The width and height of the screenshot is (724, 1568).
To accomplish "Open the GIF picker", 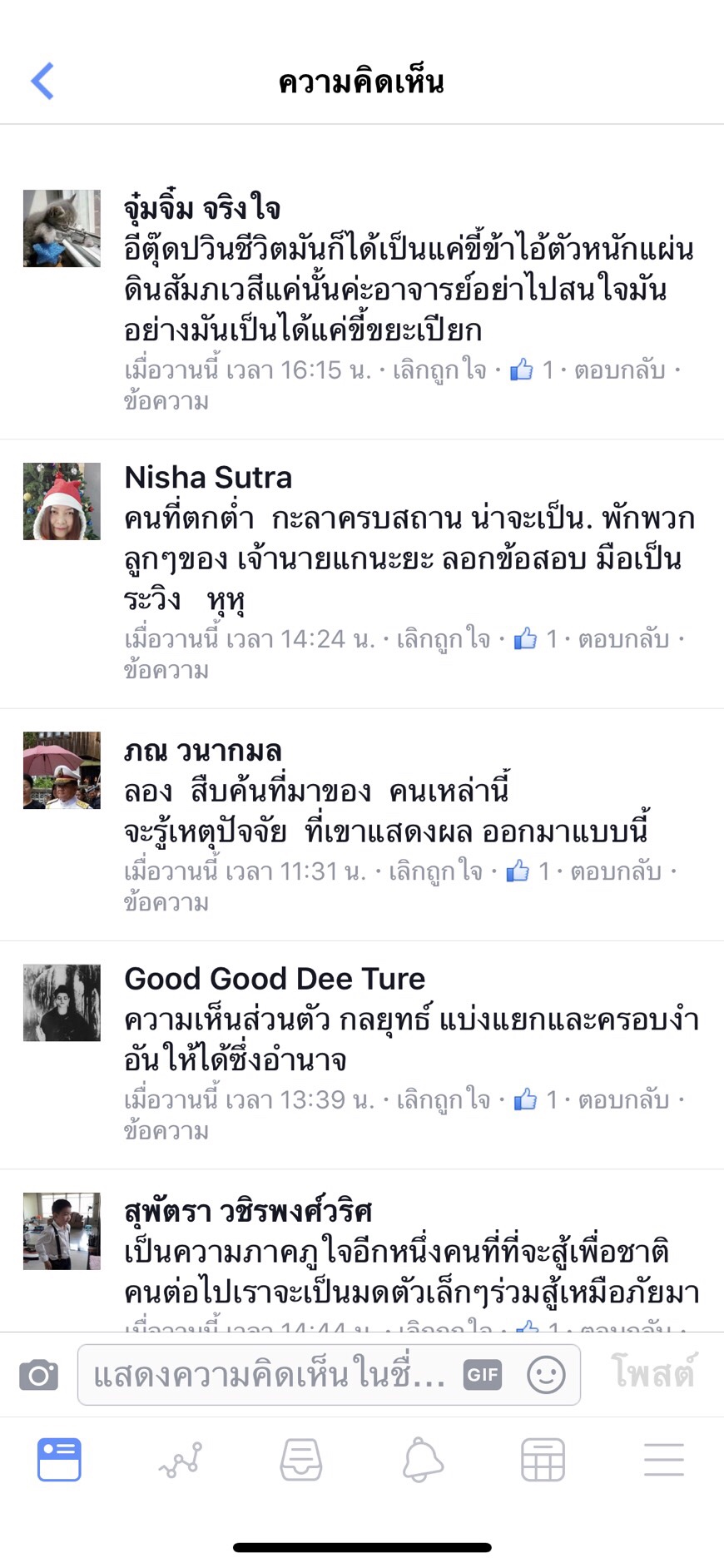I will tap(483, 1375).
